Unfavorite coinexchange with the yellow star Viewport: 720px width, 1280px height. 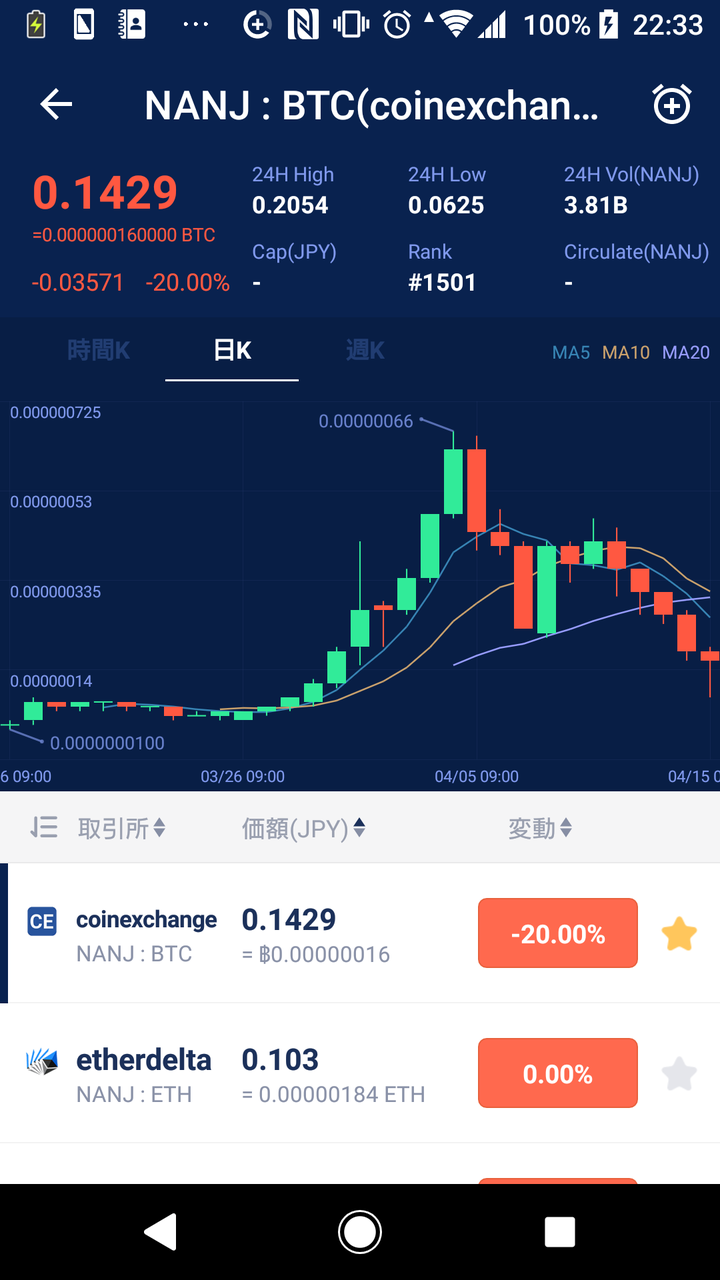679,934
